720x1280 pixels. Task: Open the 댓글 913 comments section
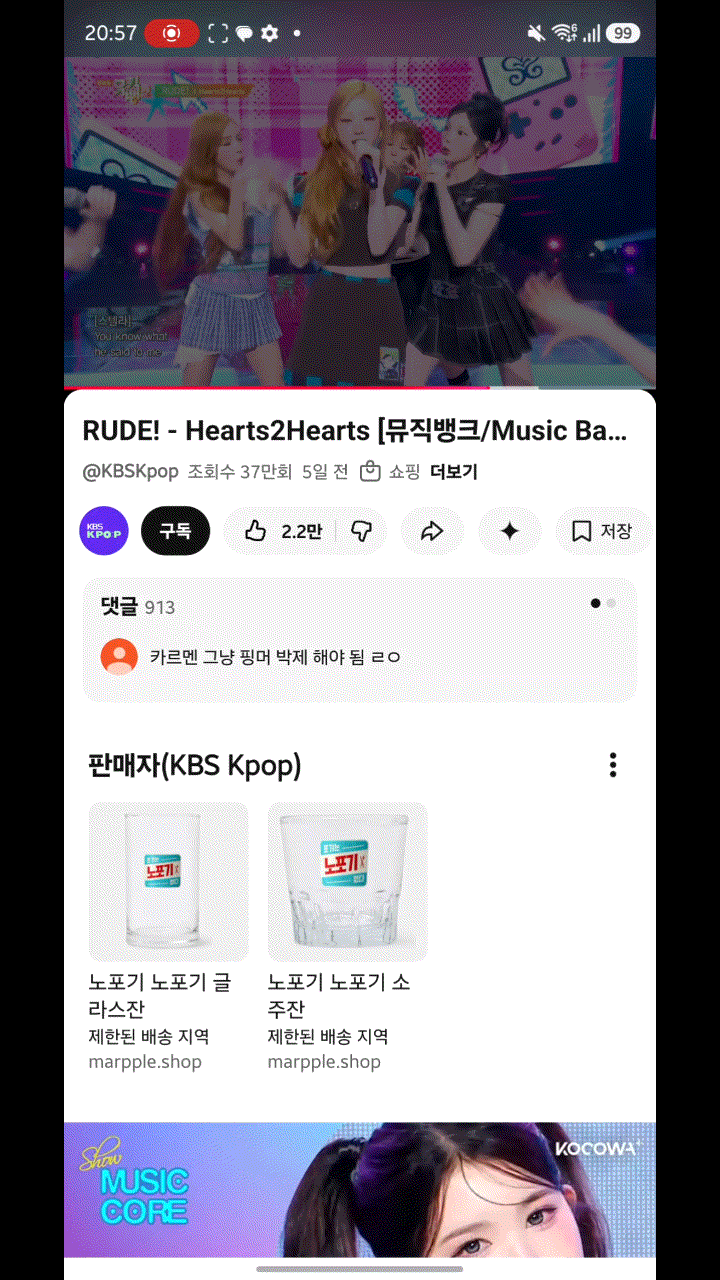(x=360, y=640)
